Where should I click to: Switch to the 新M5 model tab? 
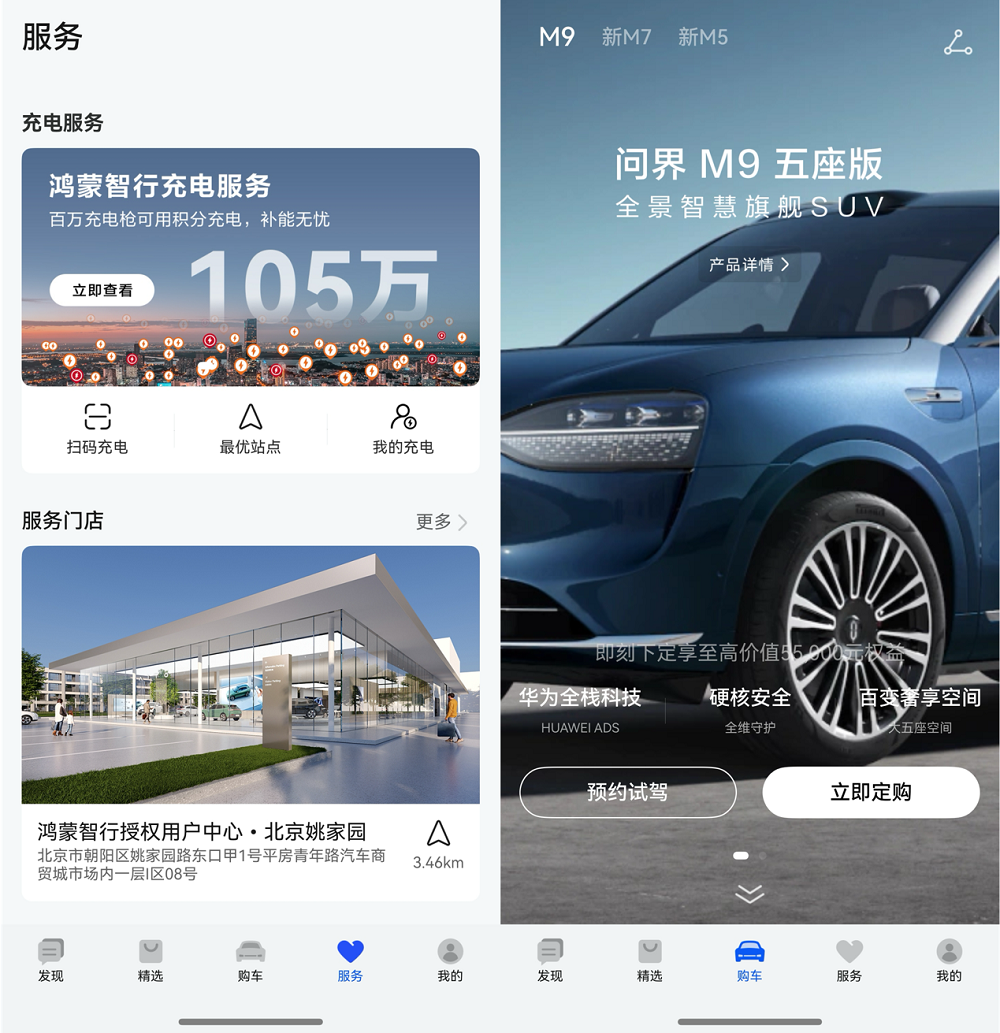pyautogui.click(x=703, y=38)
